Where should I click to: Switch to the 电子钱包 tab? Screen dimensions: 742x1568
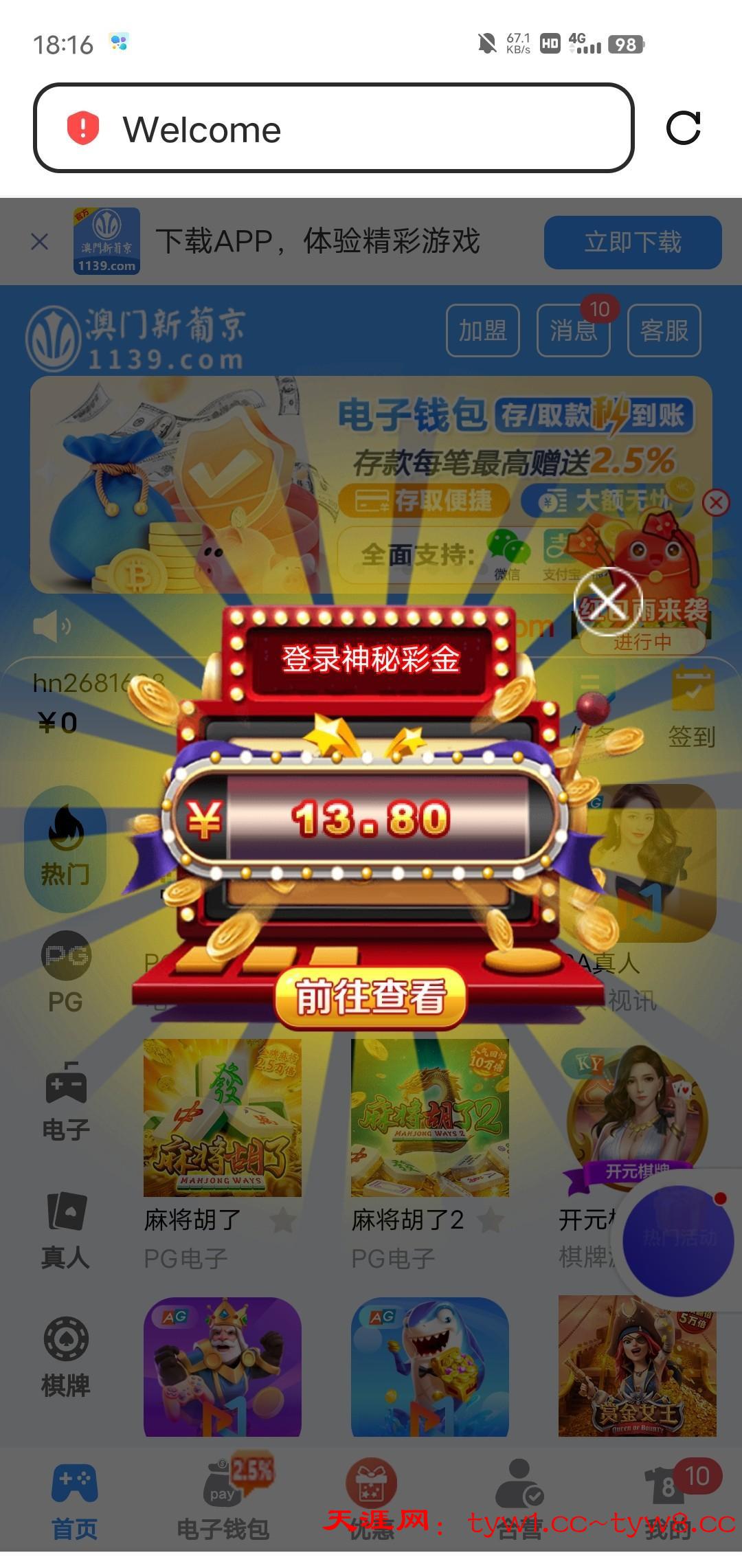pyautogui.click(x=223, y=1499)
